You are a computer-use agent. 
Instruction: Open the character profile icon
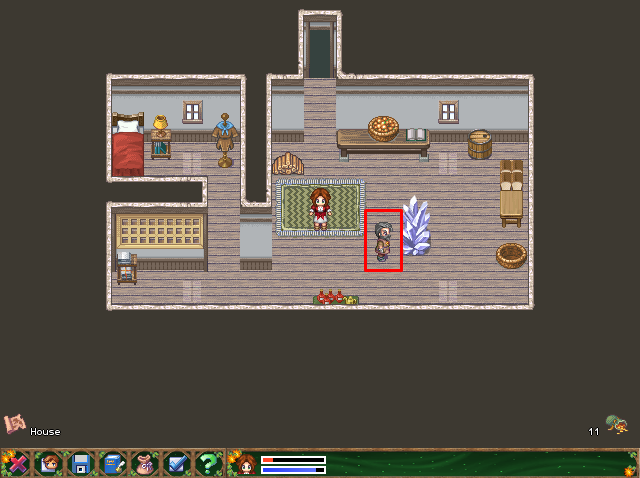point(48,464)
